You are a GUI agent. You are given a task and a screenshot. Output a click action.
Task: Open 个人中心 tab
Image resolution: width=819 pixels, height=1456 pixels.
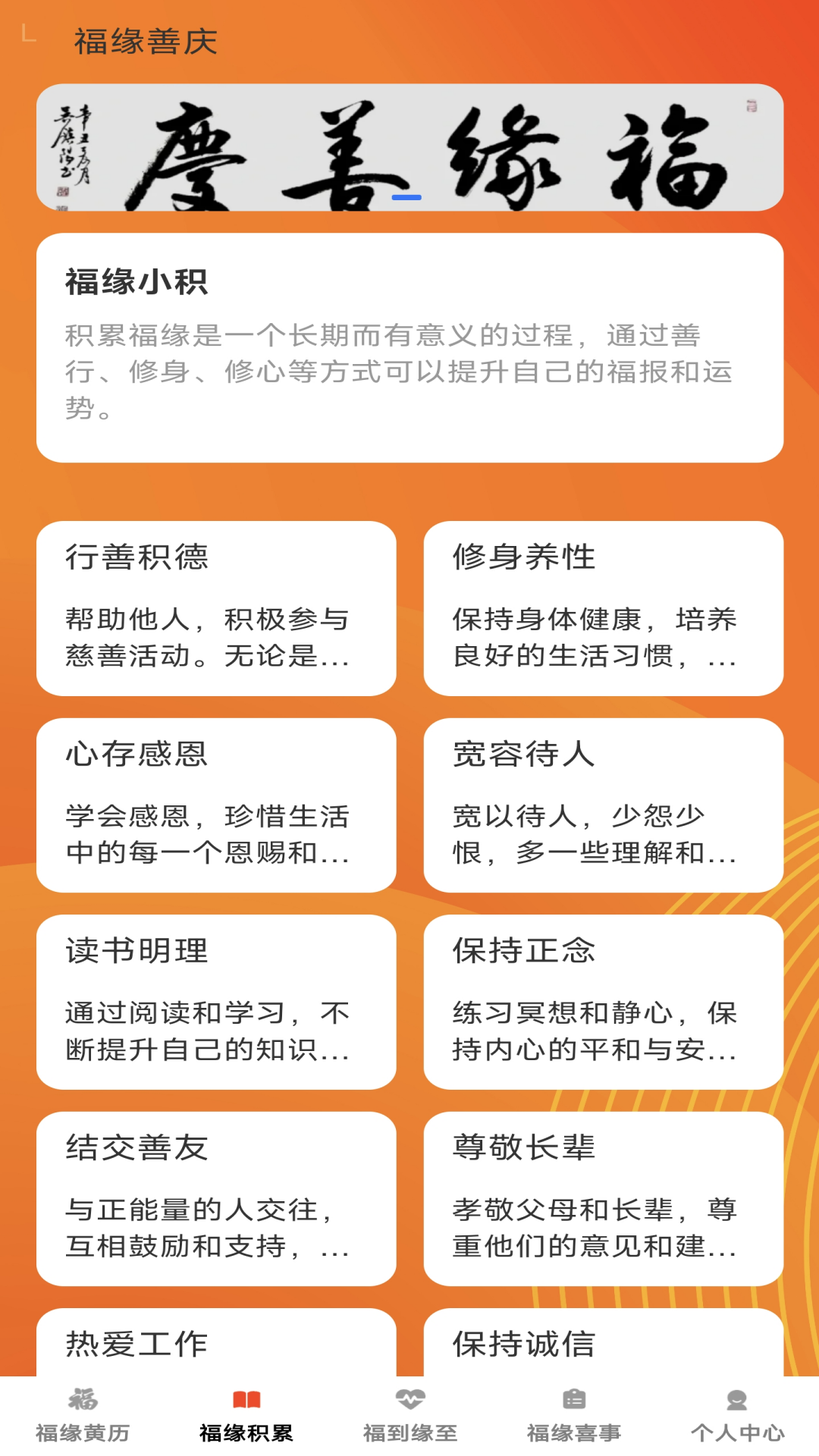737,1415
